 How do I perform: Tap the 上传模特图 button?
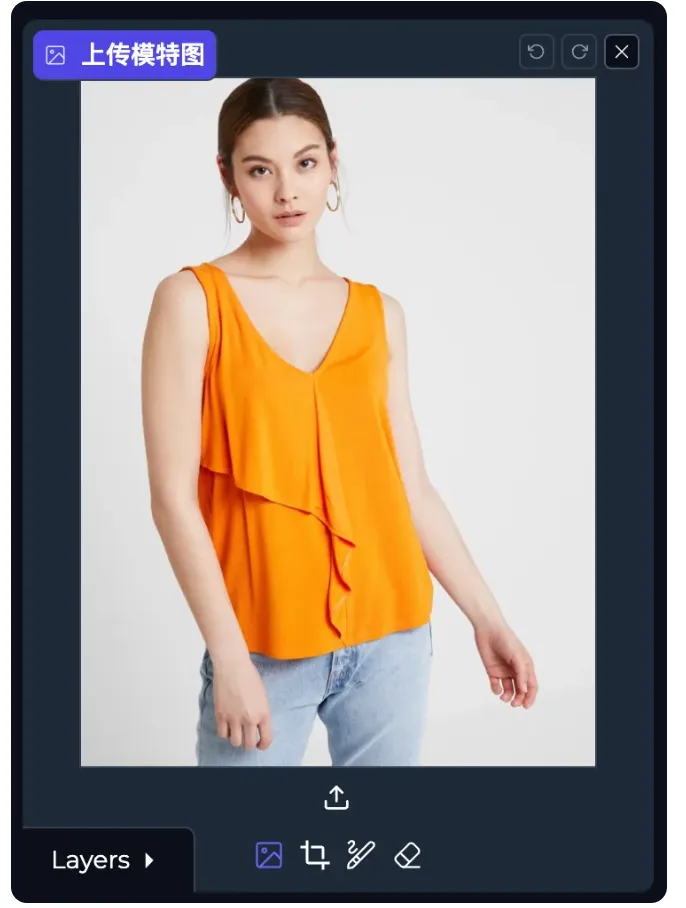click(x=125, y=55)
